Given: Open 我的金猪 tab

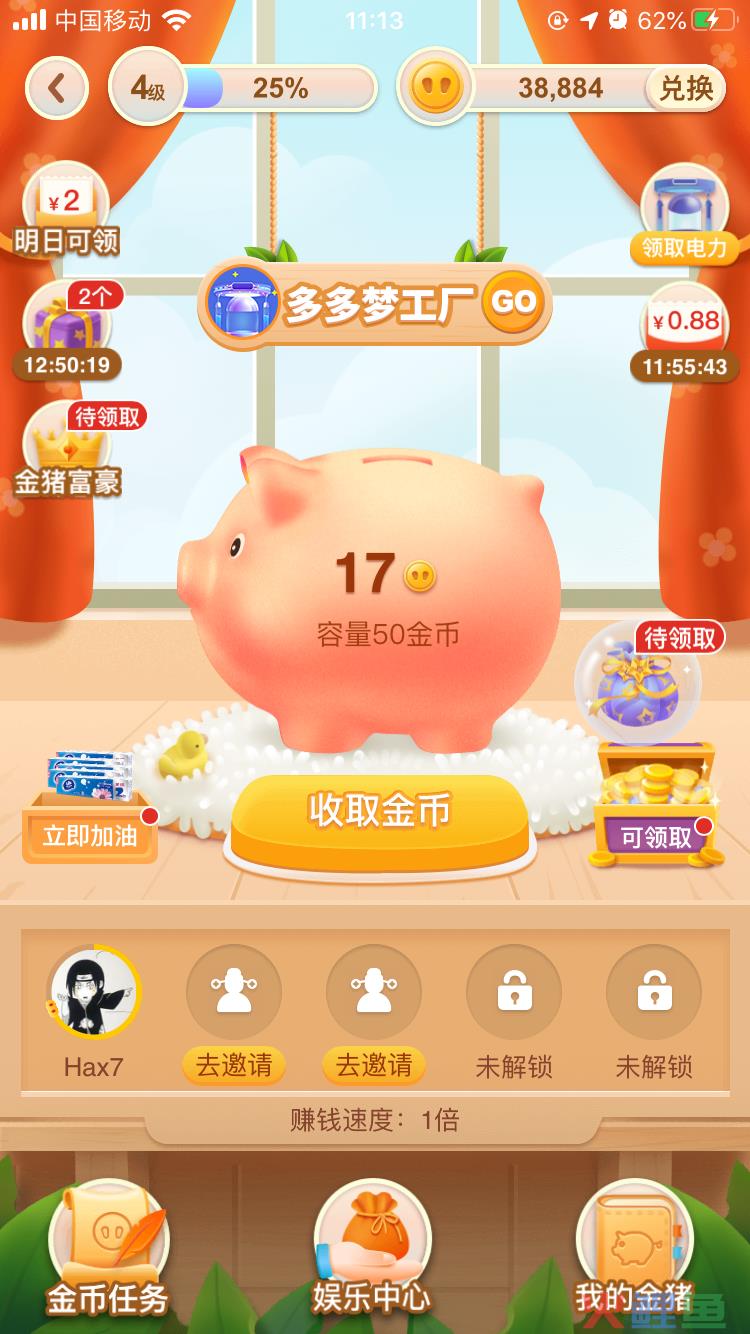Looking at the screenshot, I should pyautogui.click(x=634, y=1250).
